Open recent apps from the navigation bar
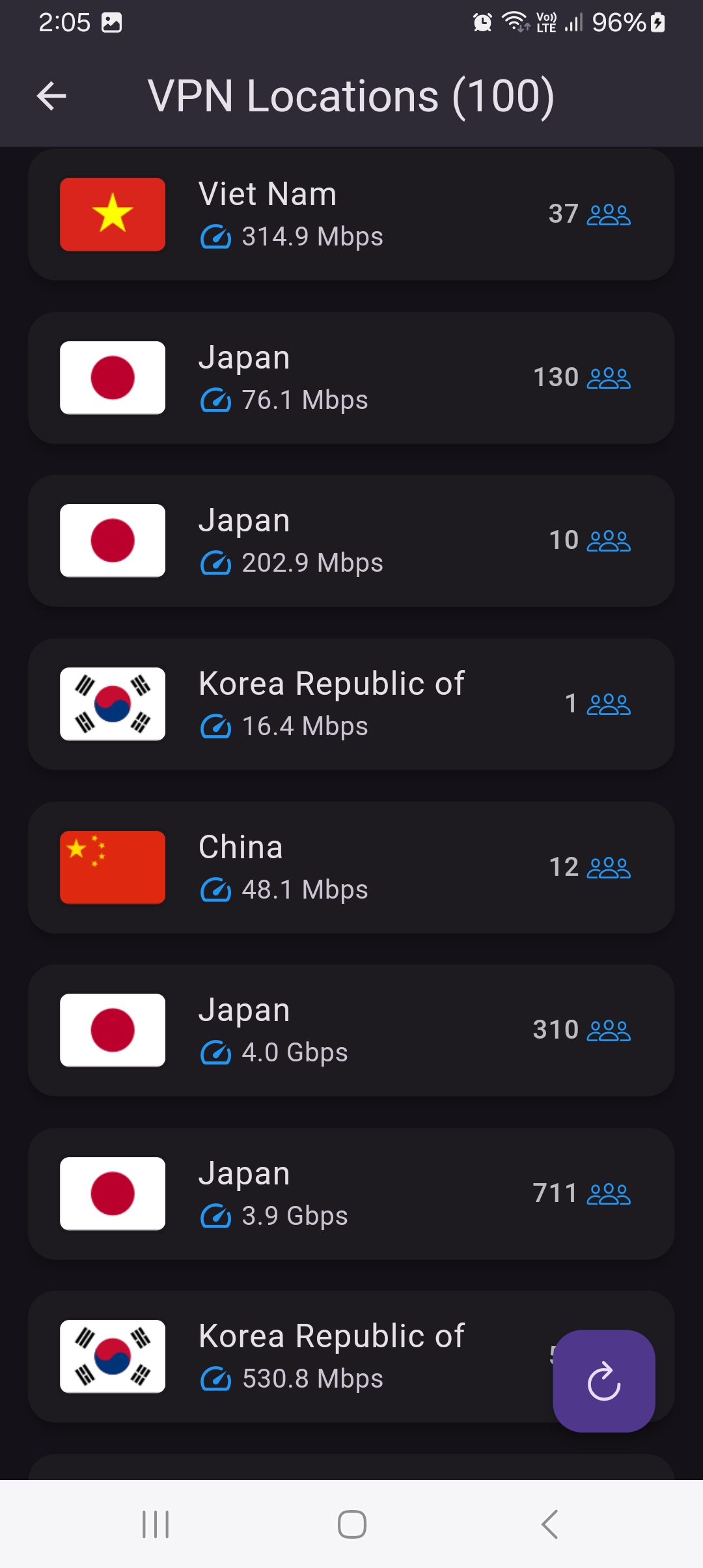Screen dimensions: 703x1568 click(156, 1524)
